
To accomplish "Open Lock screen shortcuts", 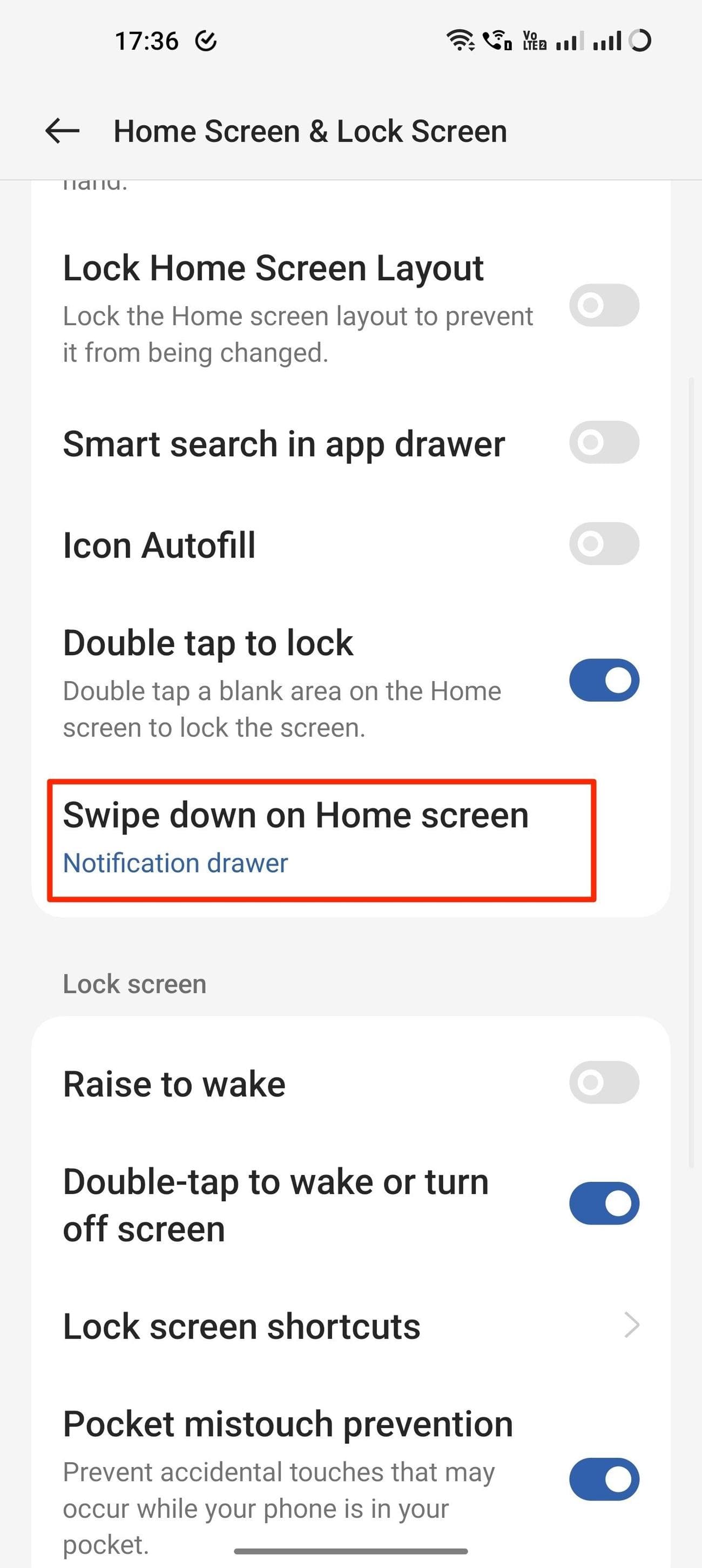I will point(350,1325).
